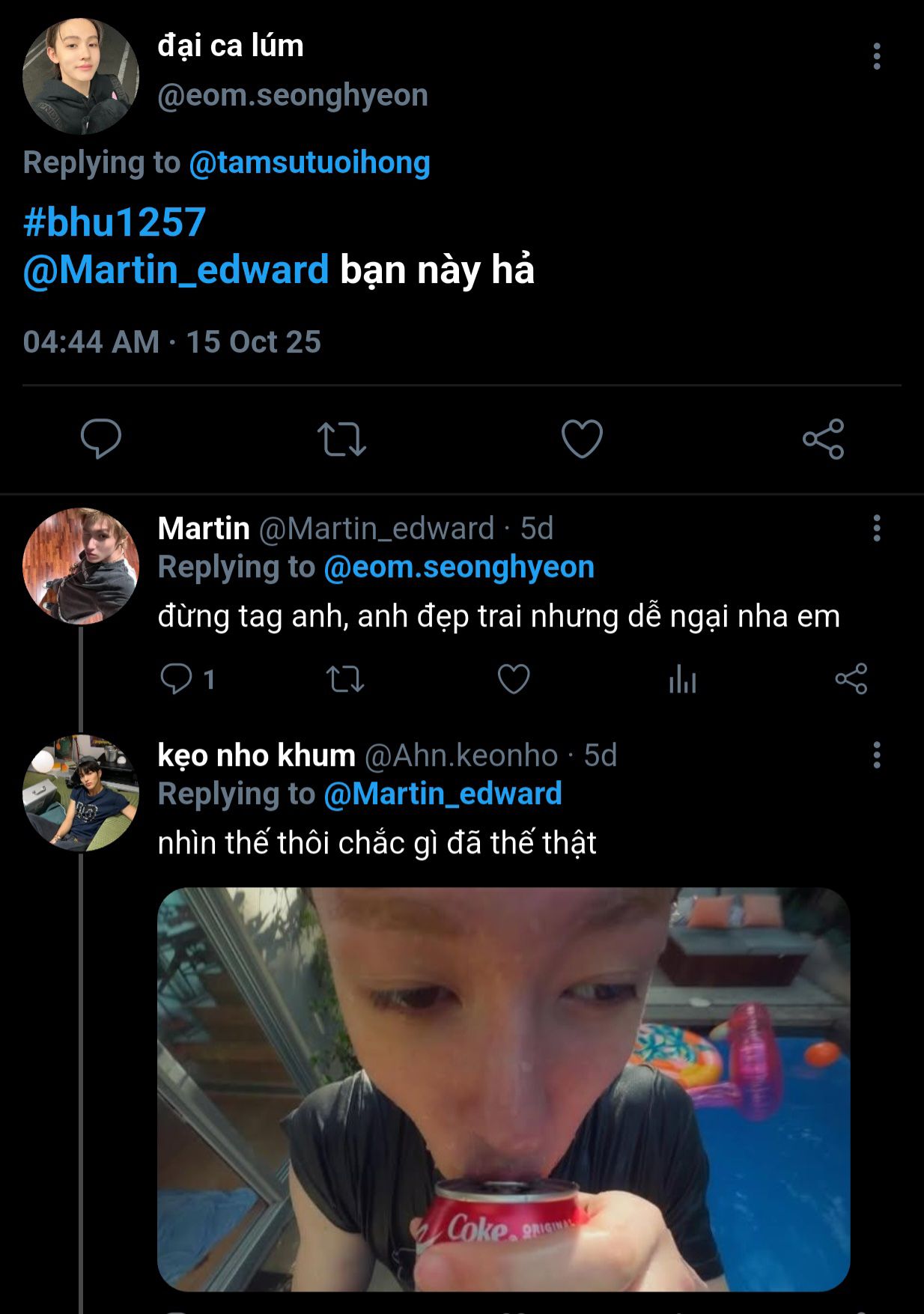Image resolution: width=924 pixels, height=1314 pixels.
Task: View analytics for Martin's reply
Action: [x=682, y=679]
